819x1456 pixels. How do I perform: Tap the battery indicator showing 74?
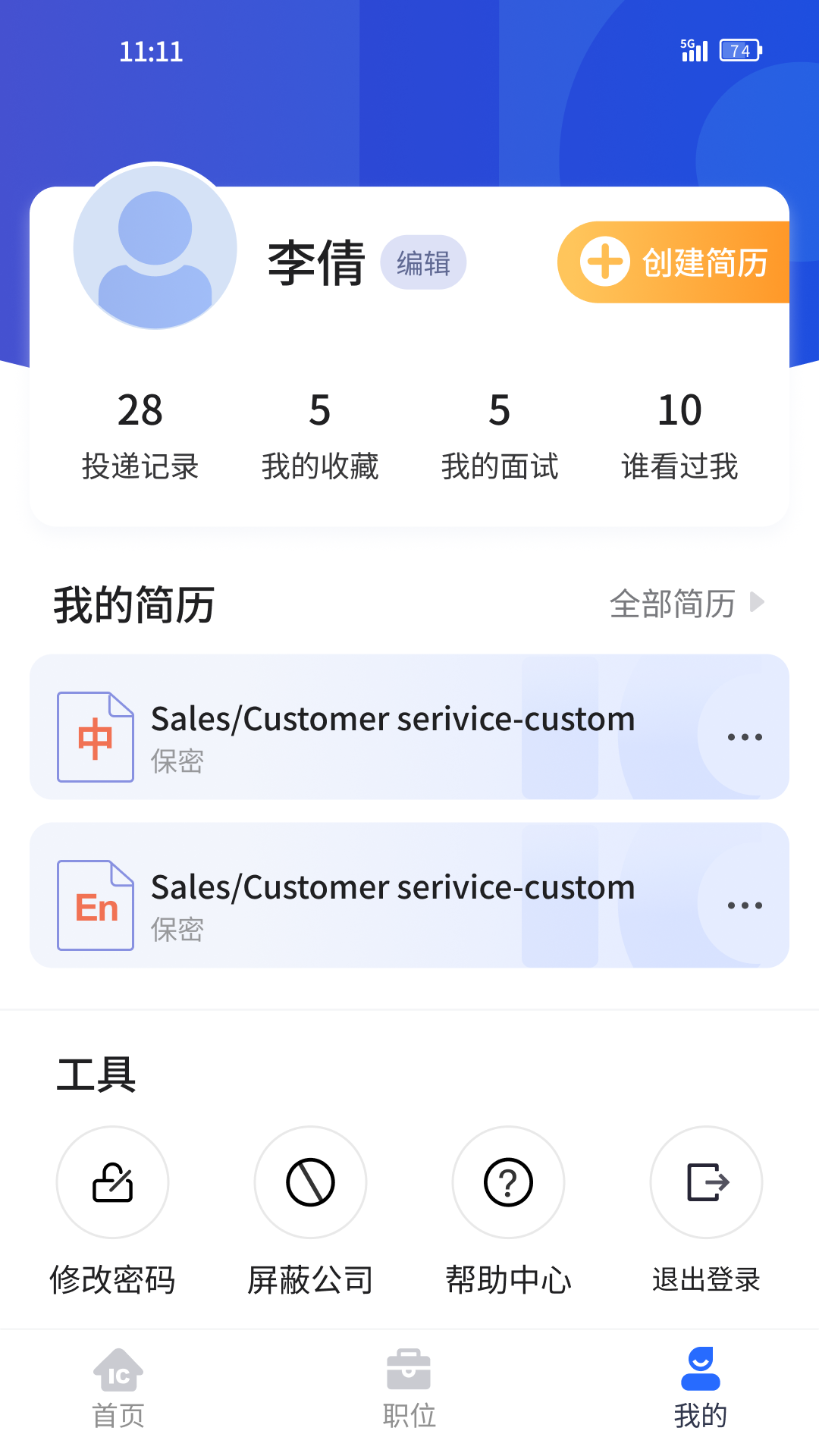tap(739, 51)
